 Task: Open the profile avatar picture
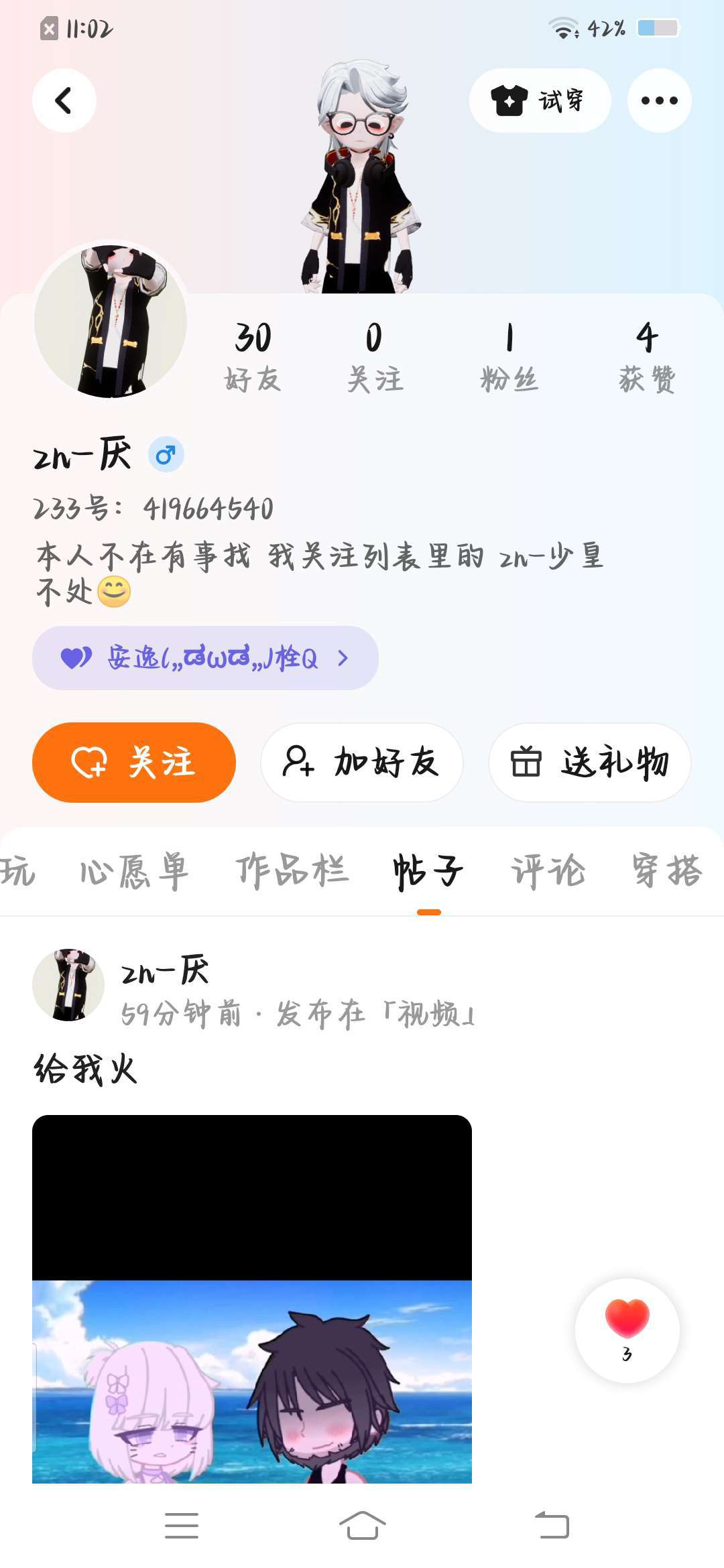coord(111,320)
